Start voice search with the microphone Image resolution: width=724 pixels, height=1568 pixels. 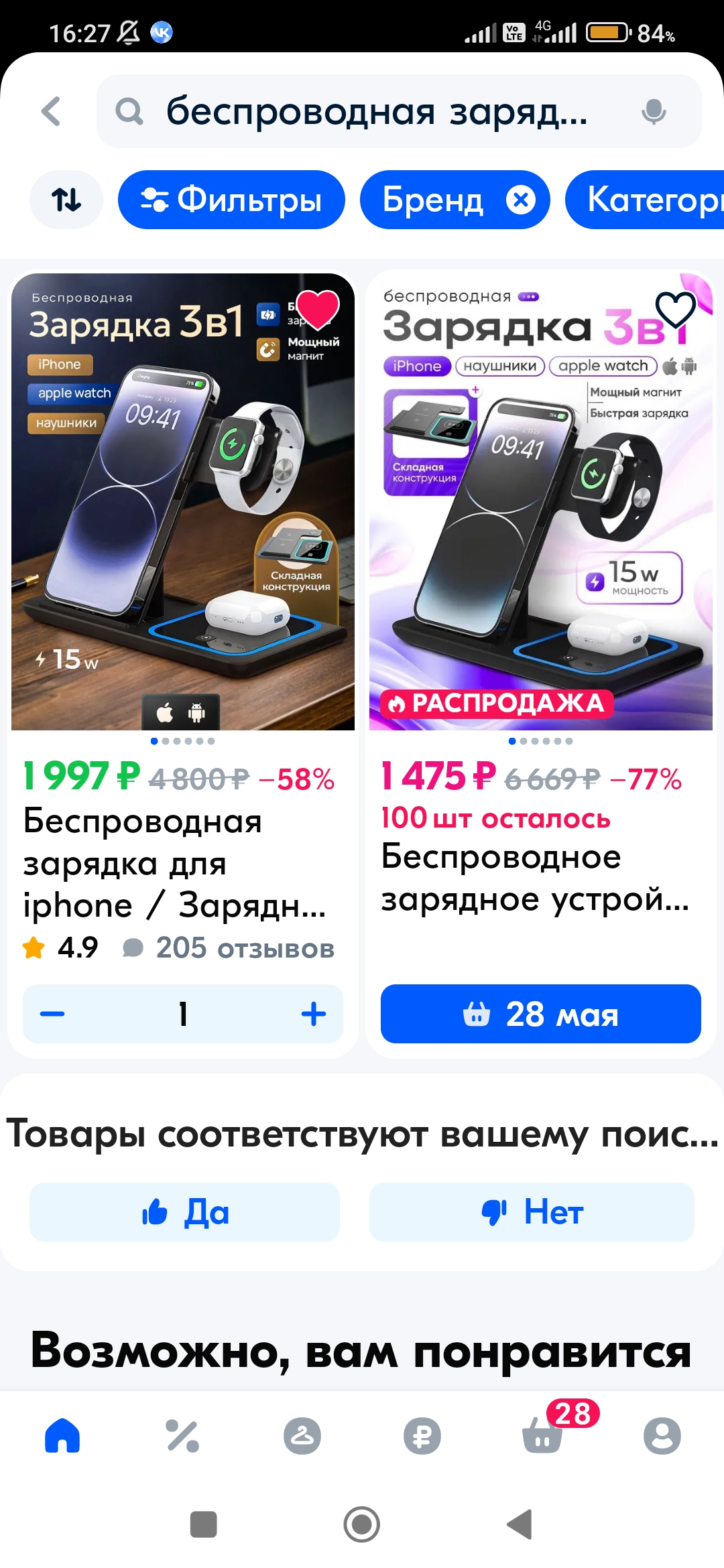coord(654,111)
